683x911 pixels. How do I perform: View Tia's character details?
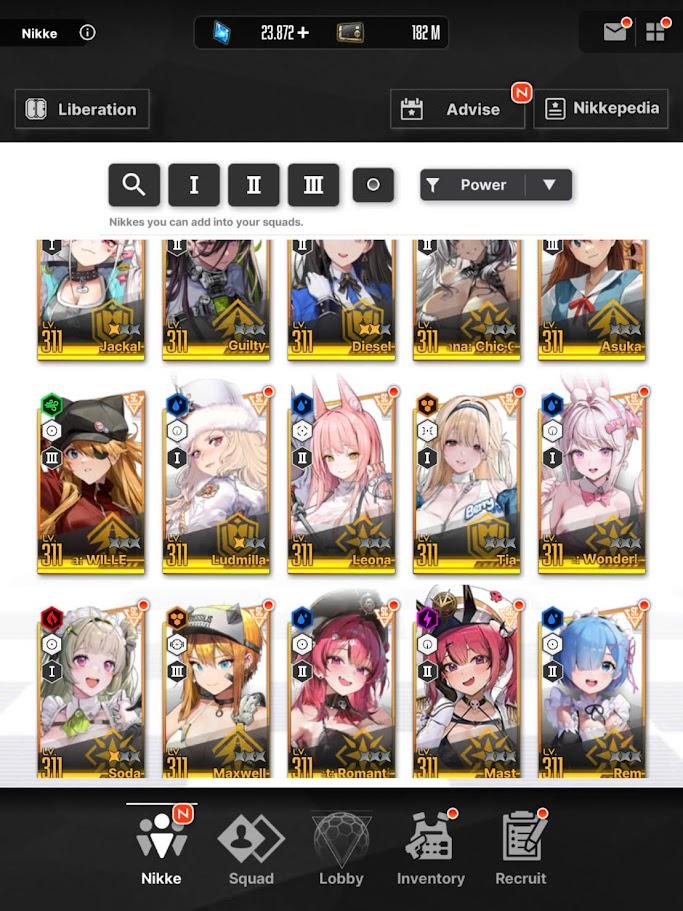pos(467,480)
